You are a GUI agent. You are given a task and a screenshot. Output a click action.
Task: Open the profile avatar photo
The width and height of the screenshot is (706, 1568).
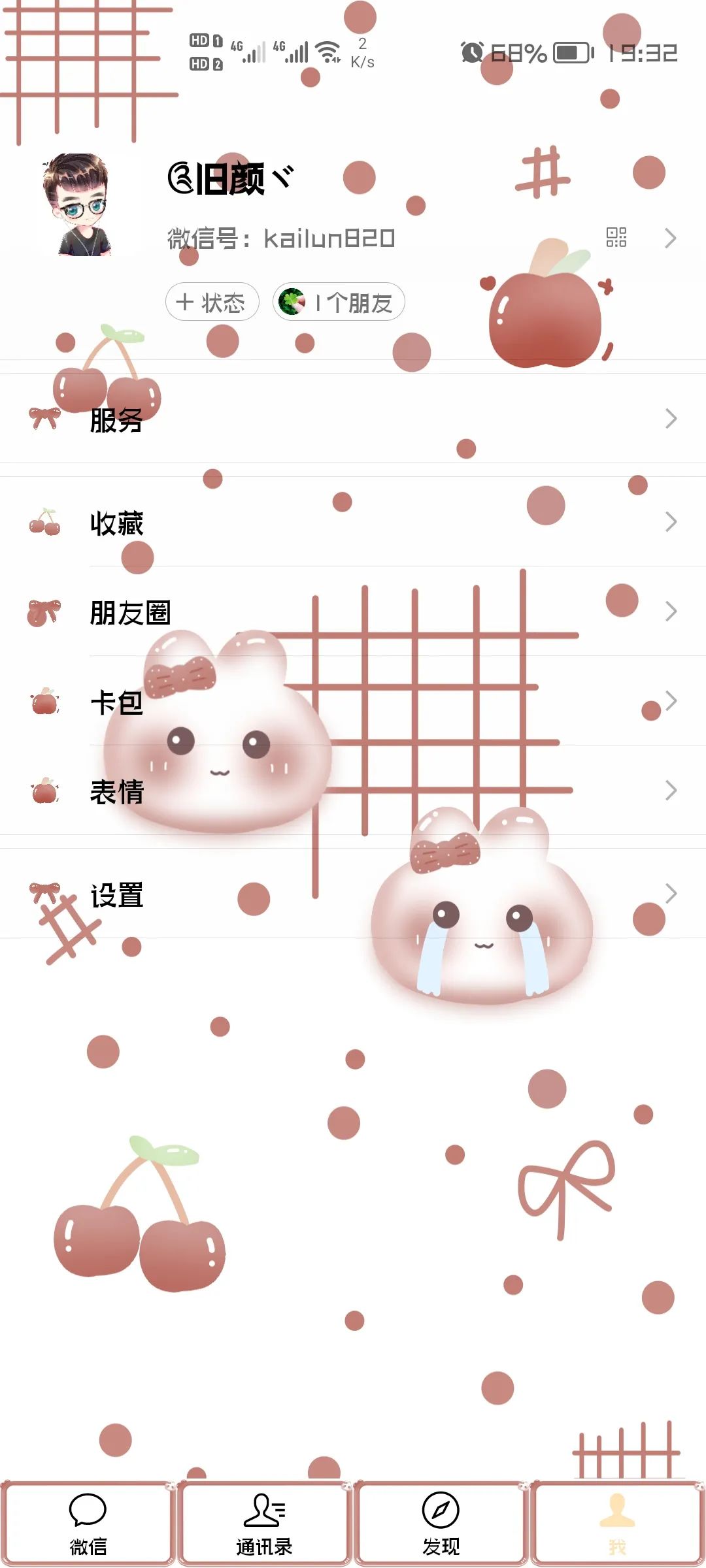click(x=77, y=205)
